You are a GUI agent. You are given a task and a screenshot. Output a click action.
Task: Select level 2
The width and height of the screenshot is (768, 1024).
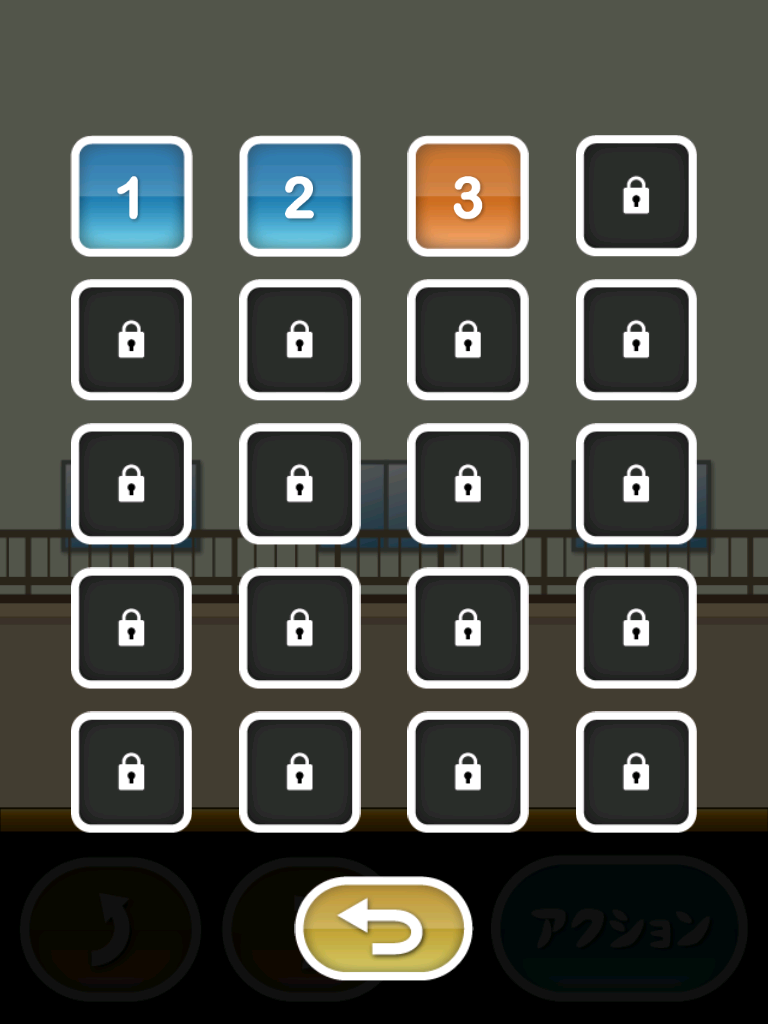pos(299,196)
